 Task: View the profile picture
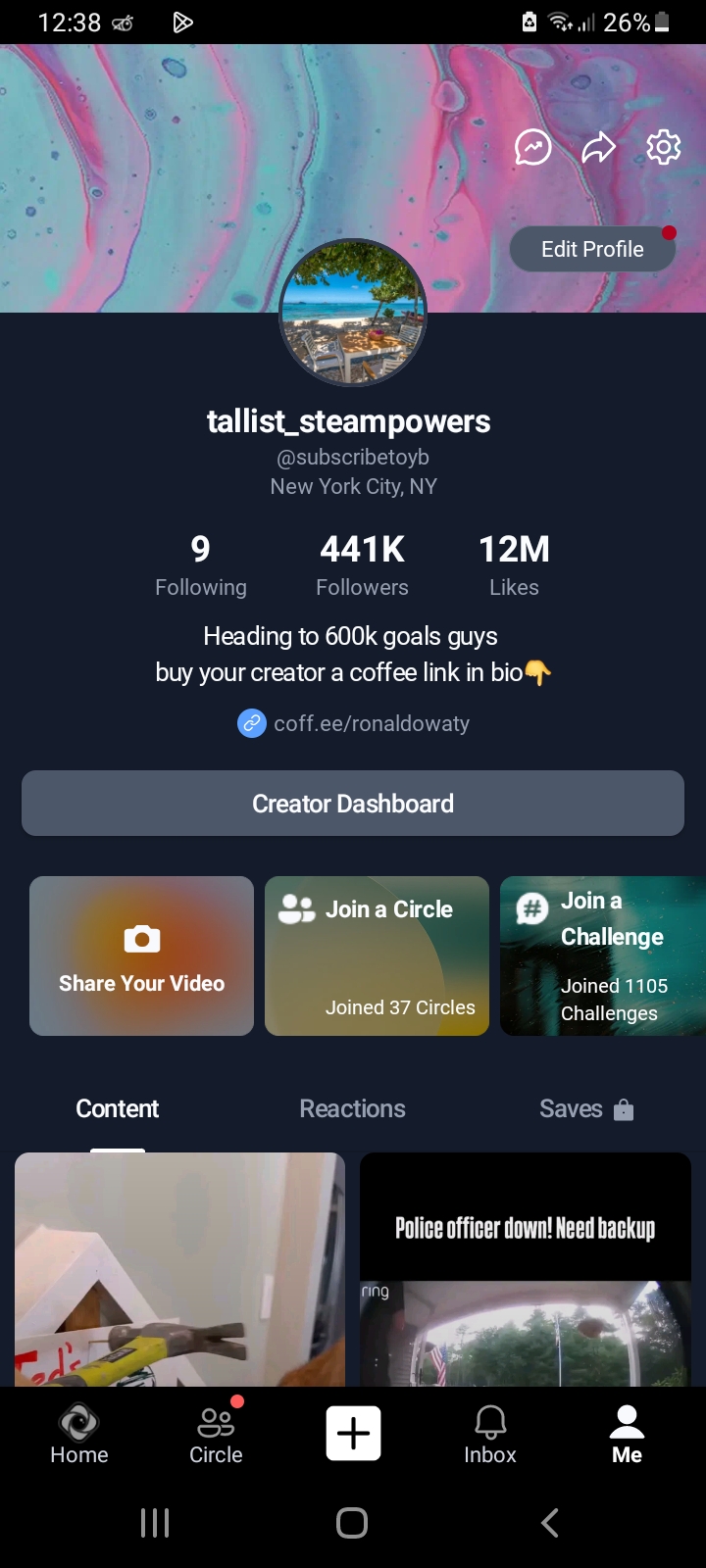(353, 312)
